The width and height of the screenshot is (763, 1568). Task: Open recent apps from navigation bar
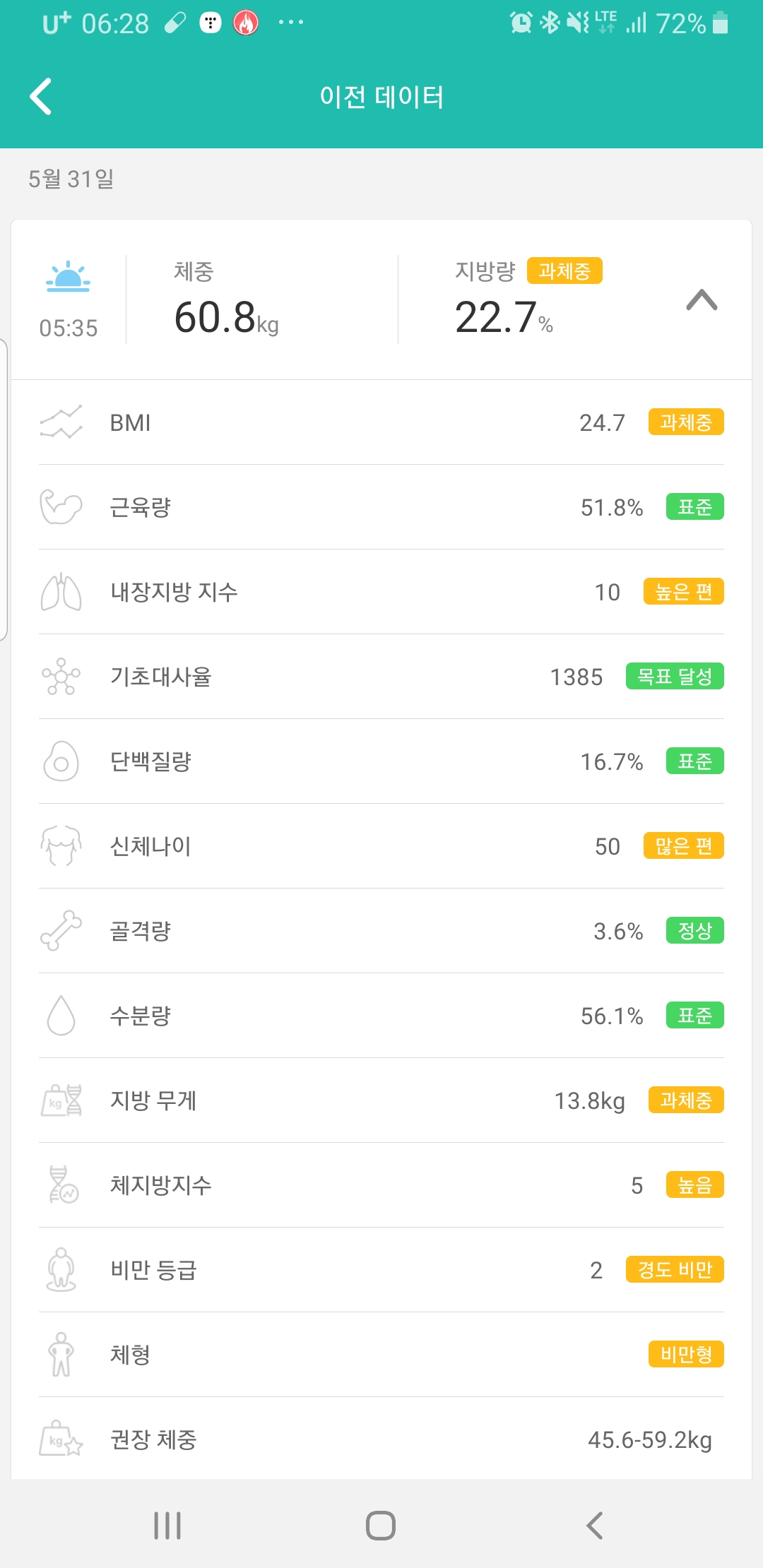click(x=167, y=1526)
